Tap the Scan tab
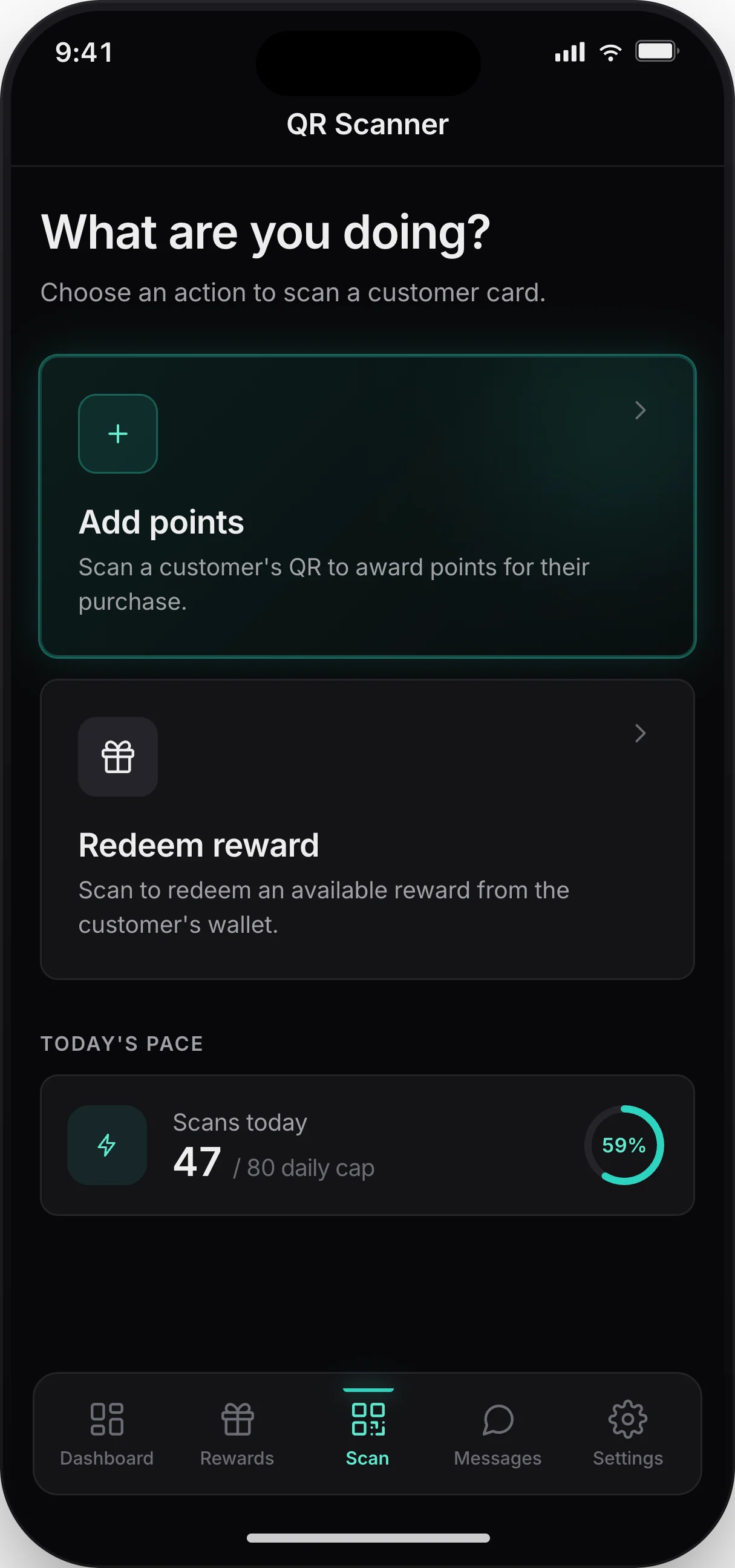Image resolution: width=735 pixels, height=1568 pixels. point(368,1434)
